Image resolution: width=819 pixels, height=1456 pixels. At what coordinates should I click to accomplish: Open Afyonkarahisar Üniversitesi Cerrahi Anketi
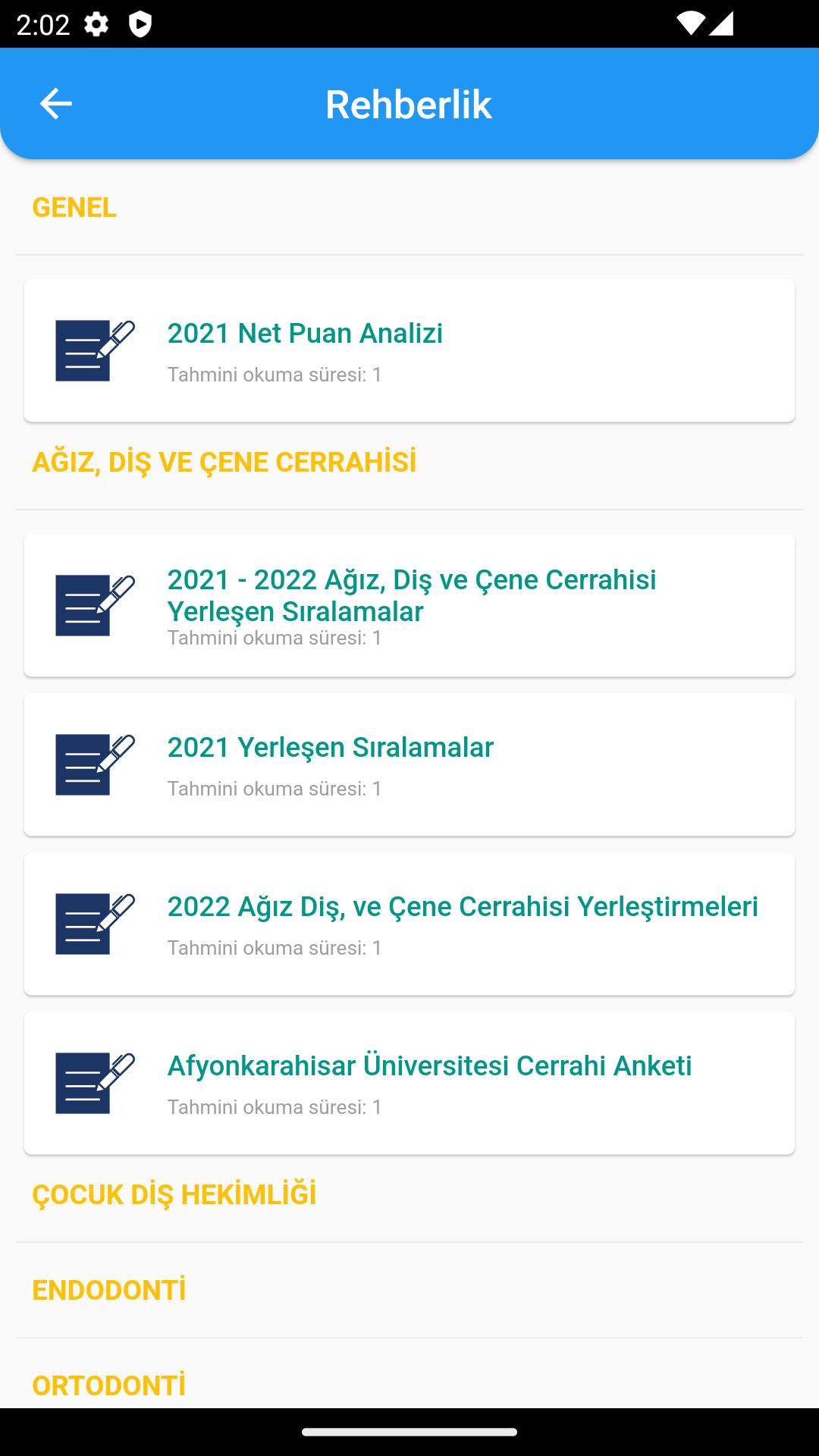click(x=409, y=1083)
